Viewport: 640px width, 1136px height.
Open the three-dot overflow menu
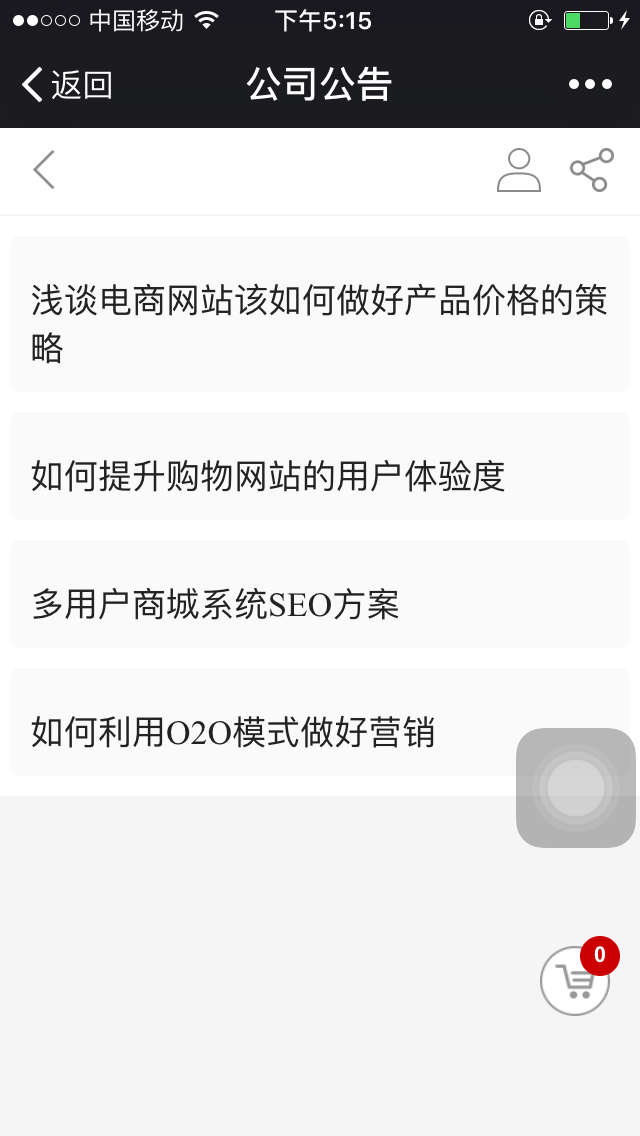[x=590, y=85]
